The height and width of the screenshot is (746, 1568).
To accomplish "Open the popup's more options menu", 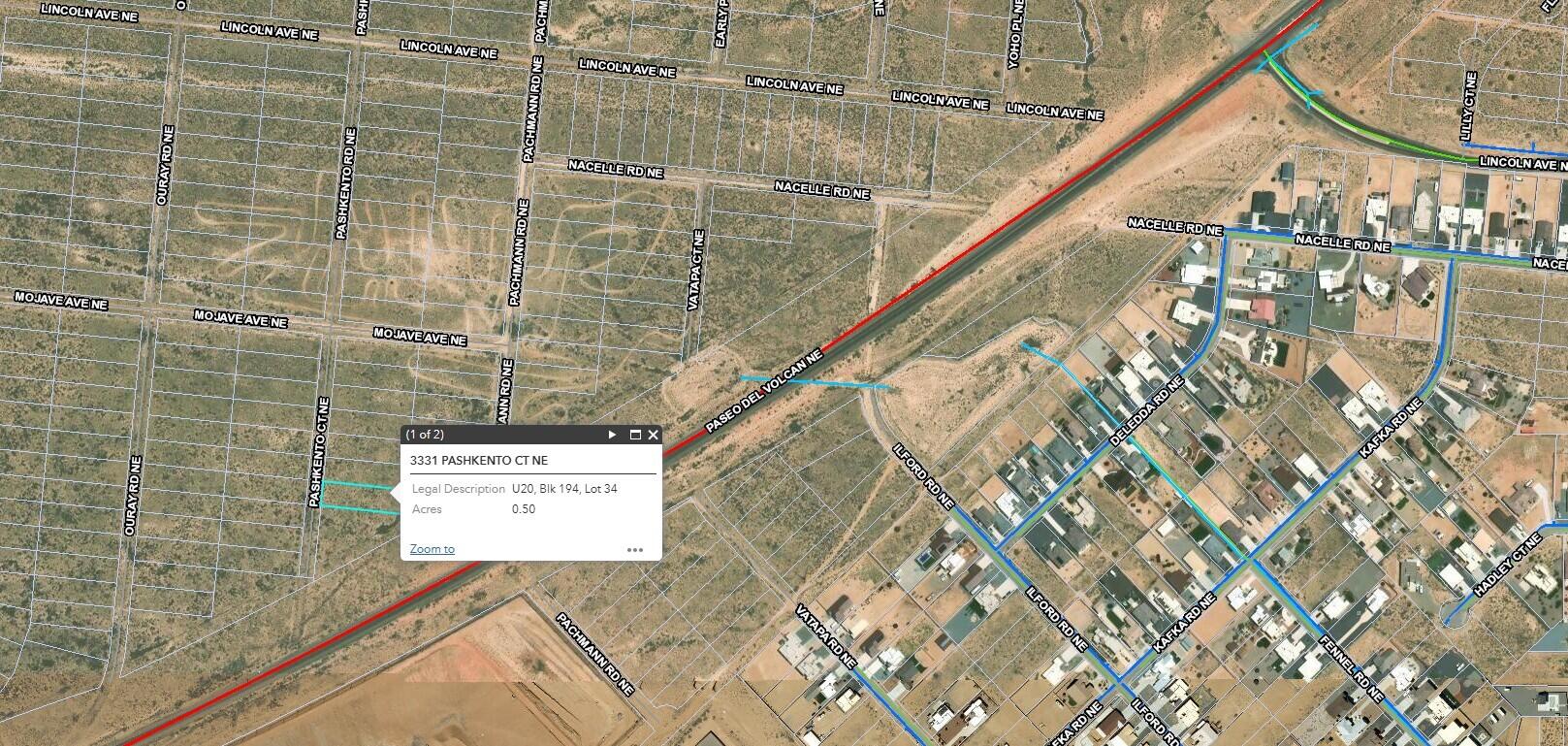I will [634, 550].
